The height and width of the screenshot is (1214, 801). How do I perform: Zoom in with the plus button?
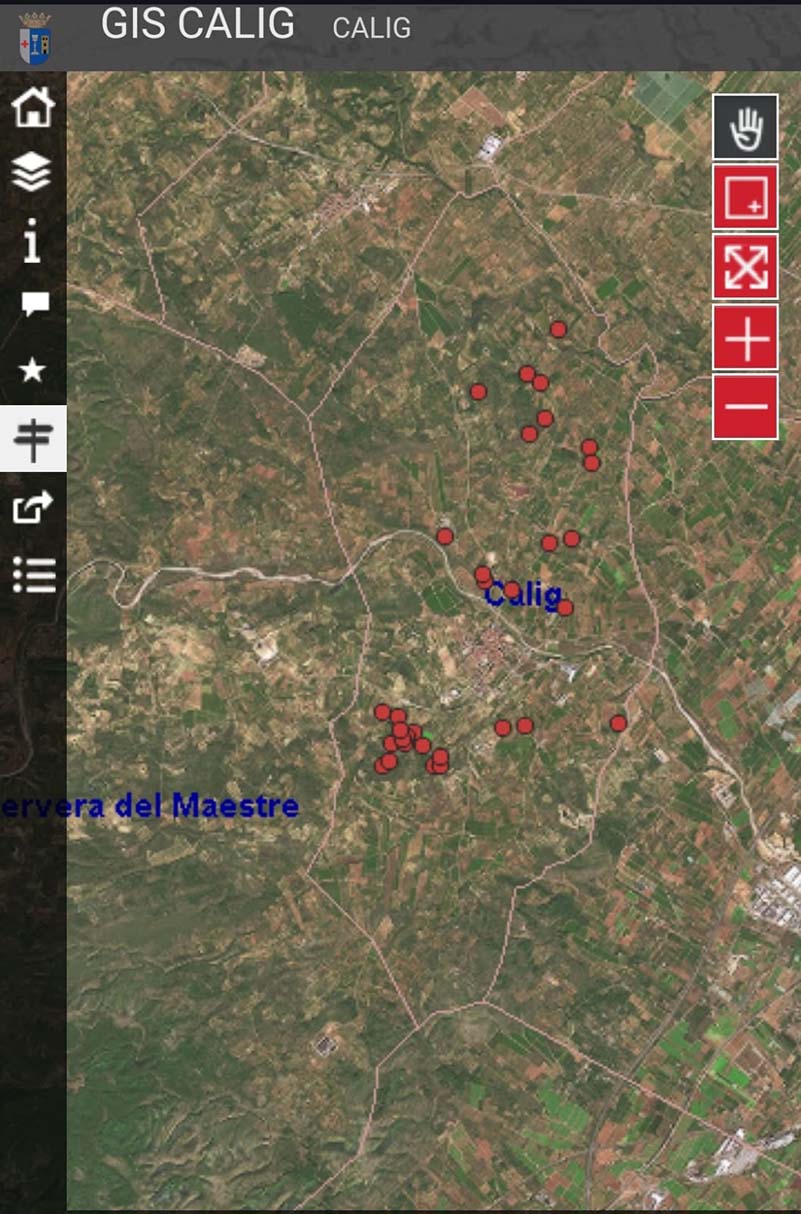[745, 337]
